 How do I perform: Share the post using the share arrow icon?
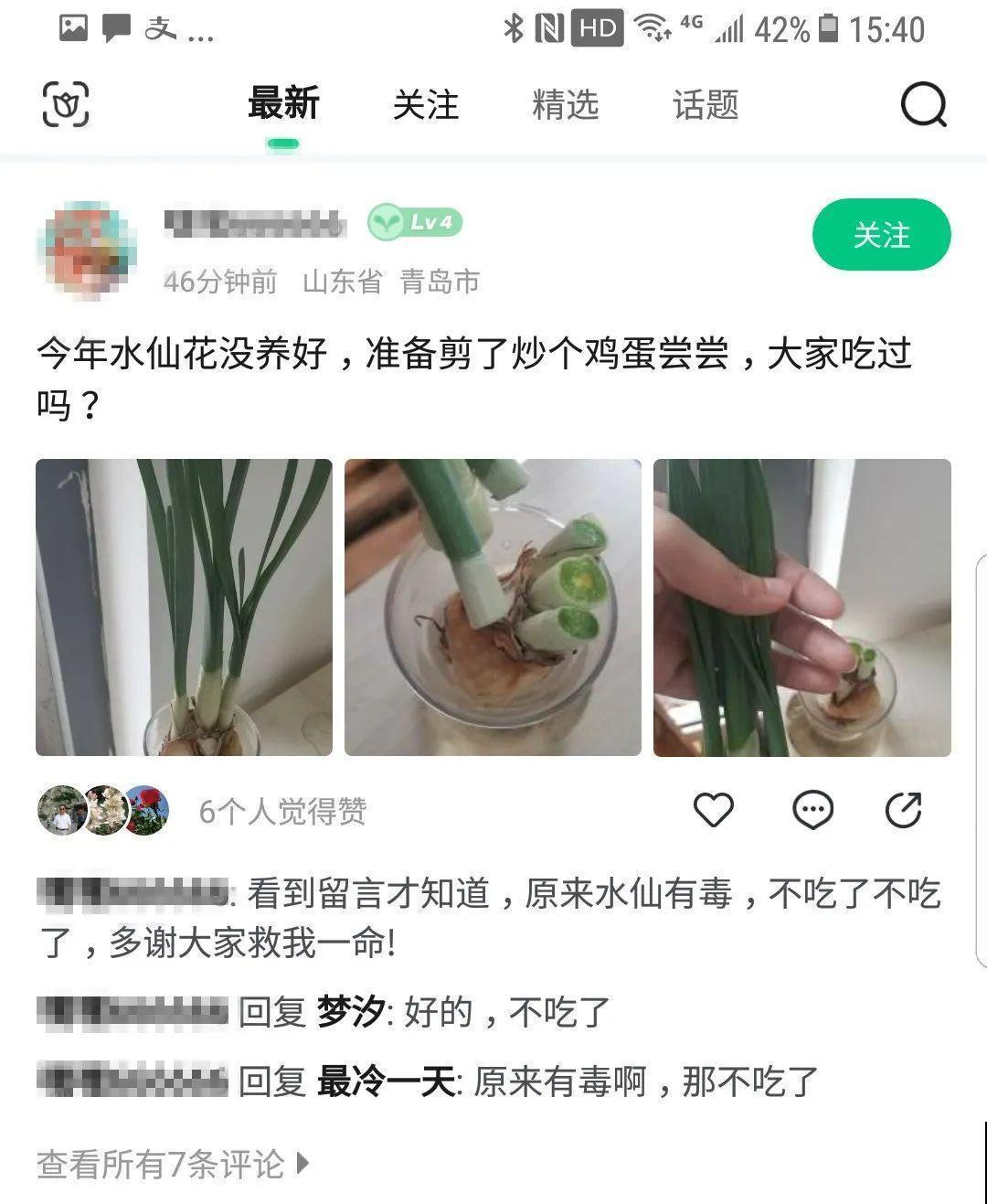coord(904,808)
